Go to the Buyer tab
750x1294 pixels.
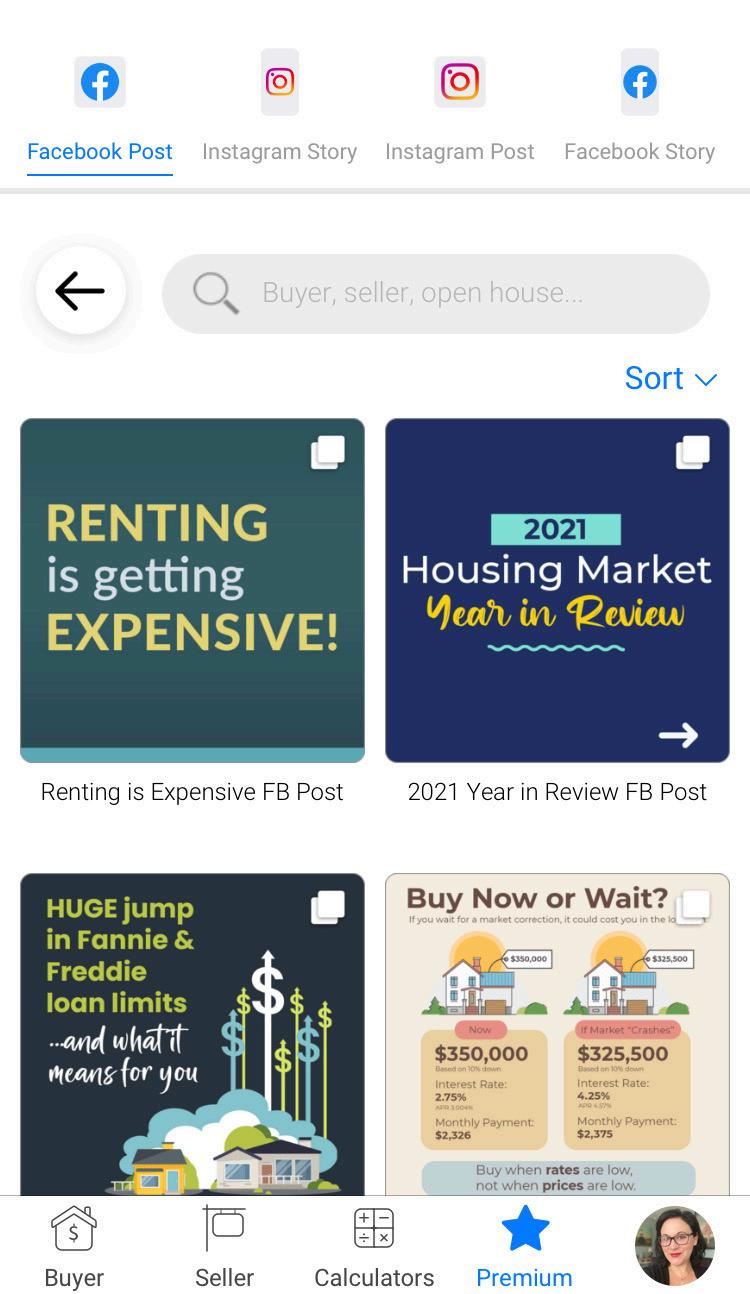point(74,1246)
